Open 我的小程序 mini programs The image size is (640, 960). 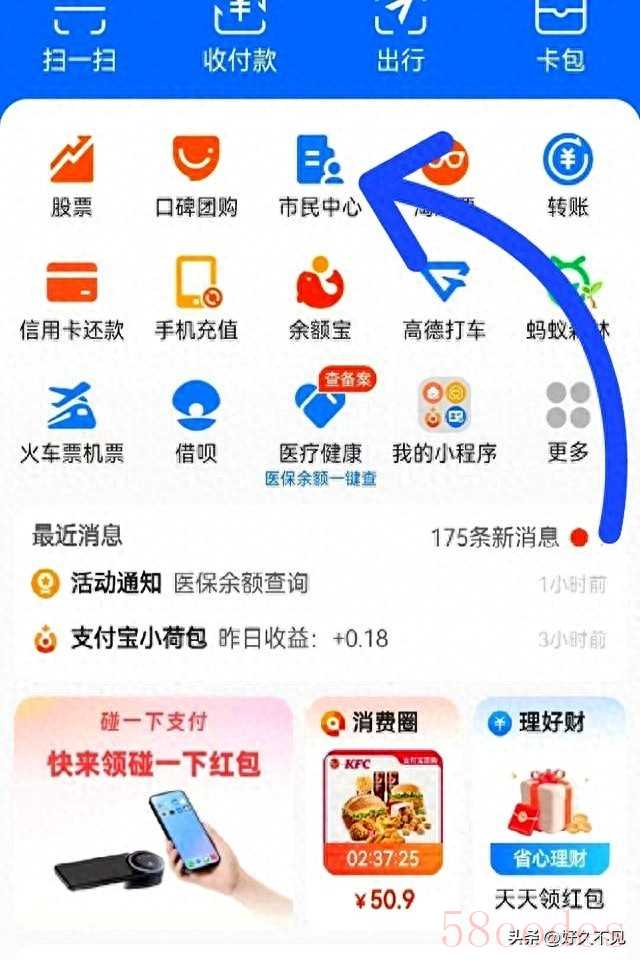(443, 420)
